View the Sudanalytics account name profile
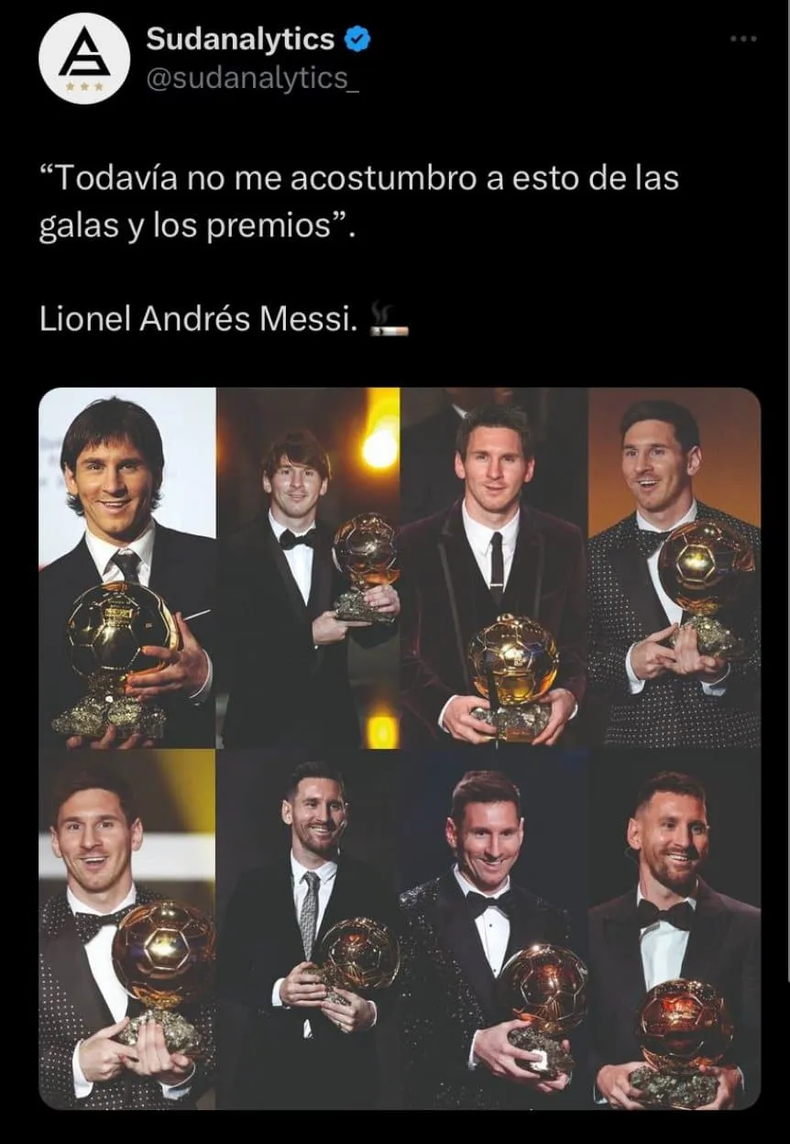Viewport: 790px width, 1144px height. (x=240, y=39)
